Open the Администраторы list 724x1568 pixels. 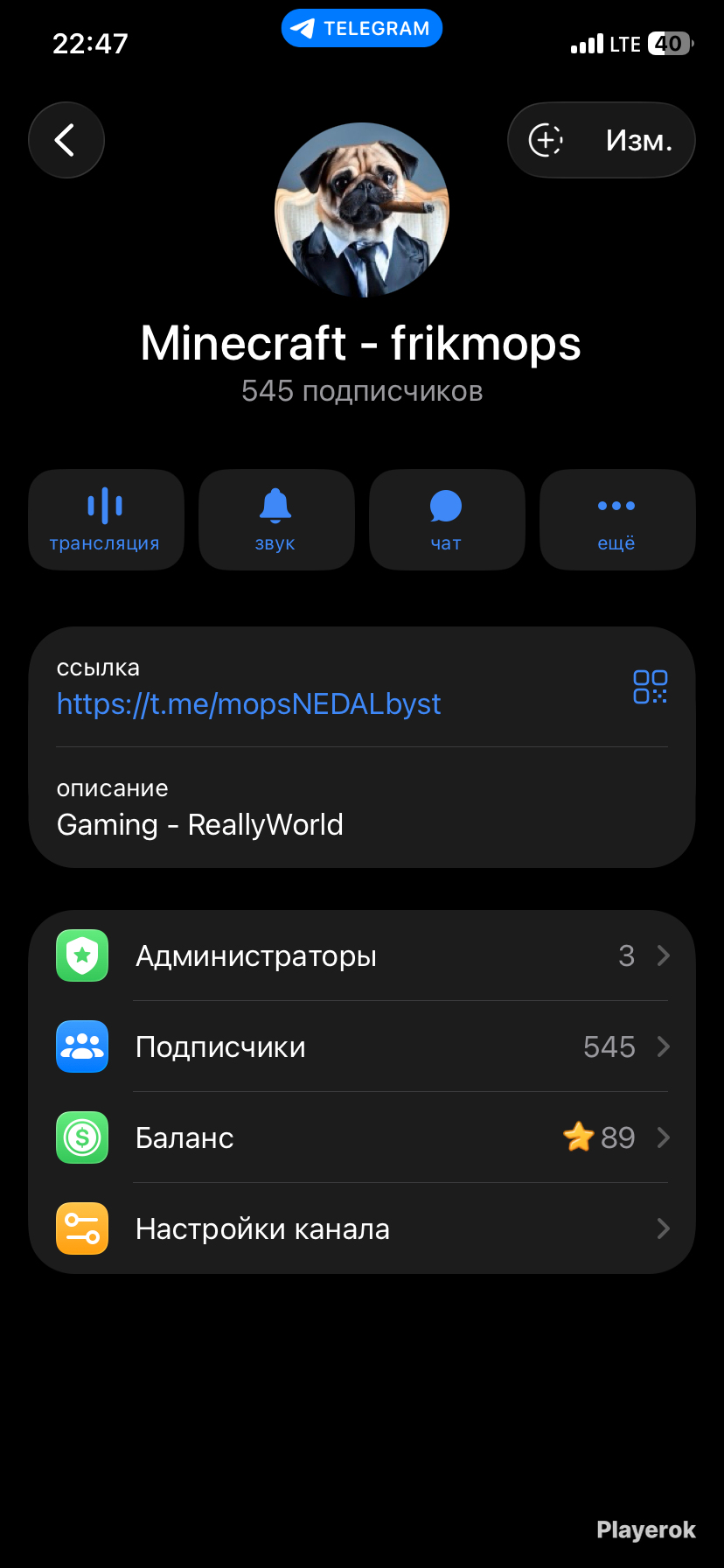(362, 955)
